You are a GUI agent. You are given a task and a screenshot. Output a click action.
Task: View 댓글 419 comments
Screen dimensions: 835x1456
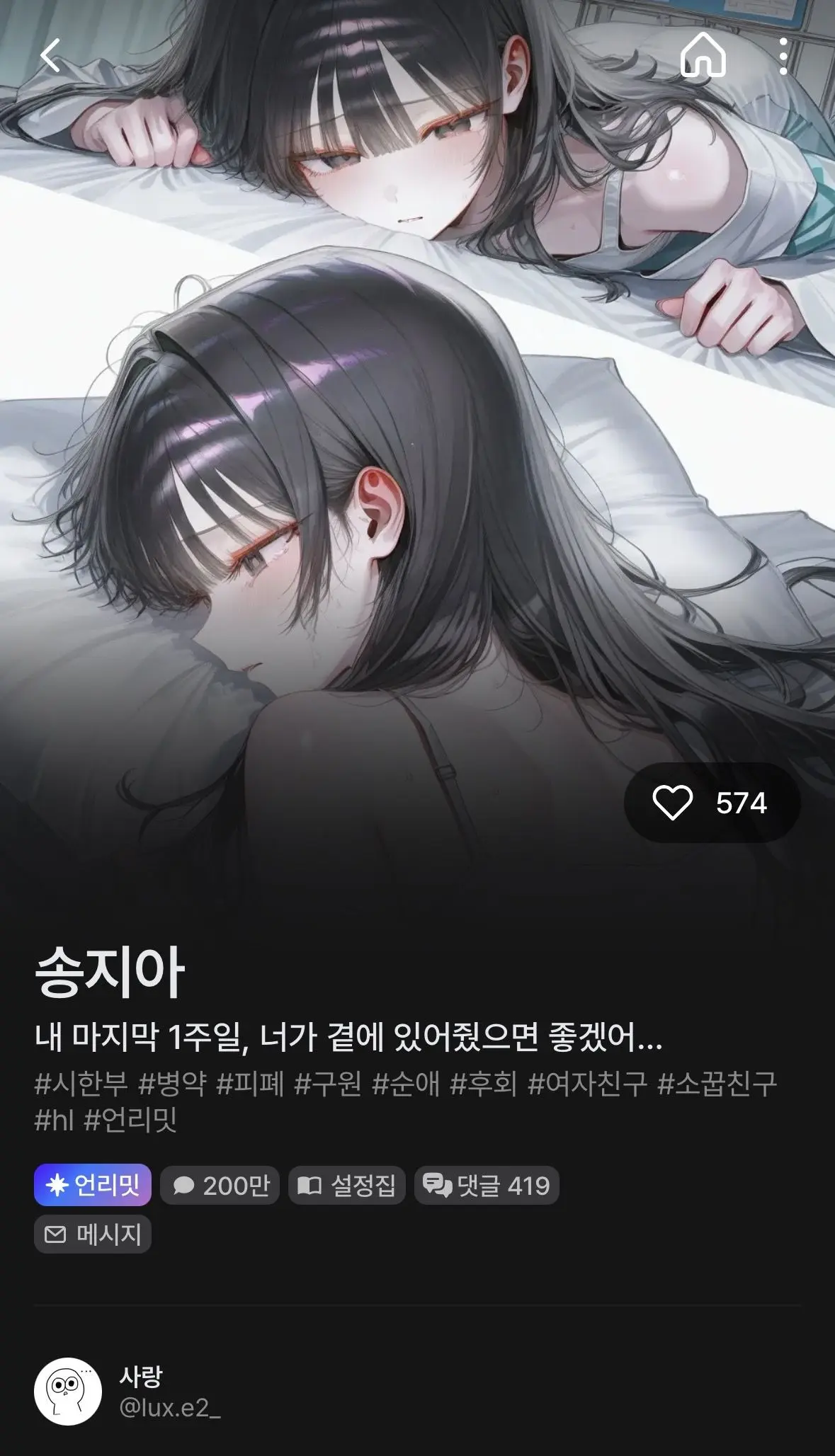coord(487,1185)
